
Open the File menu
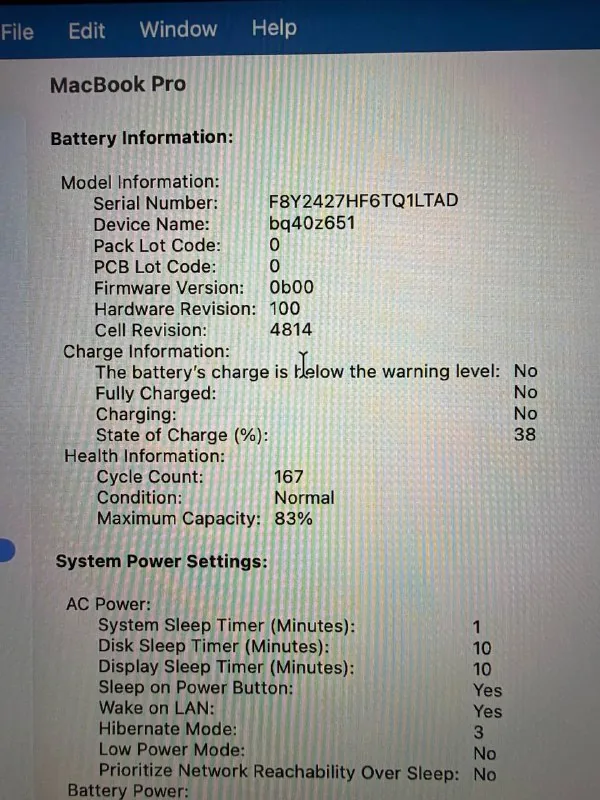click(17, 32)
